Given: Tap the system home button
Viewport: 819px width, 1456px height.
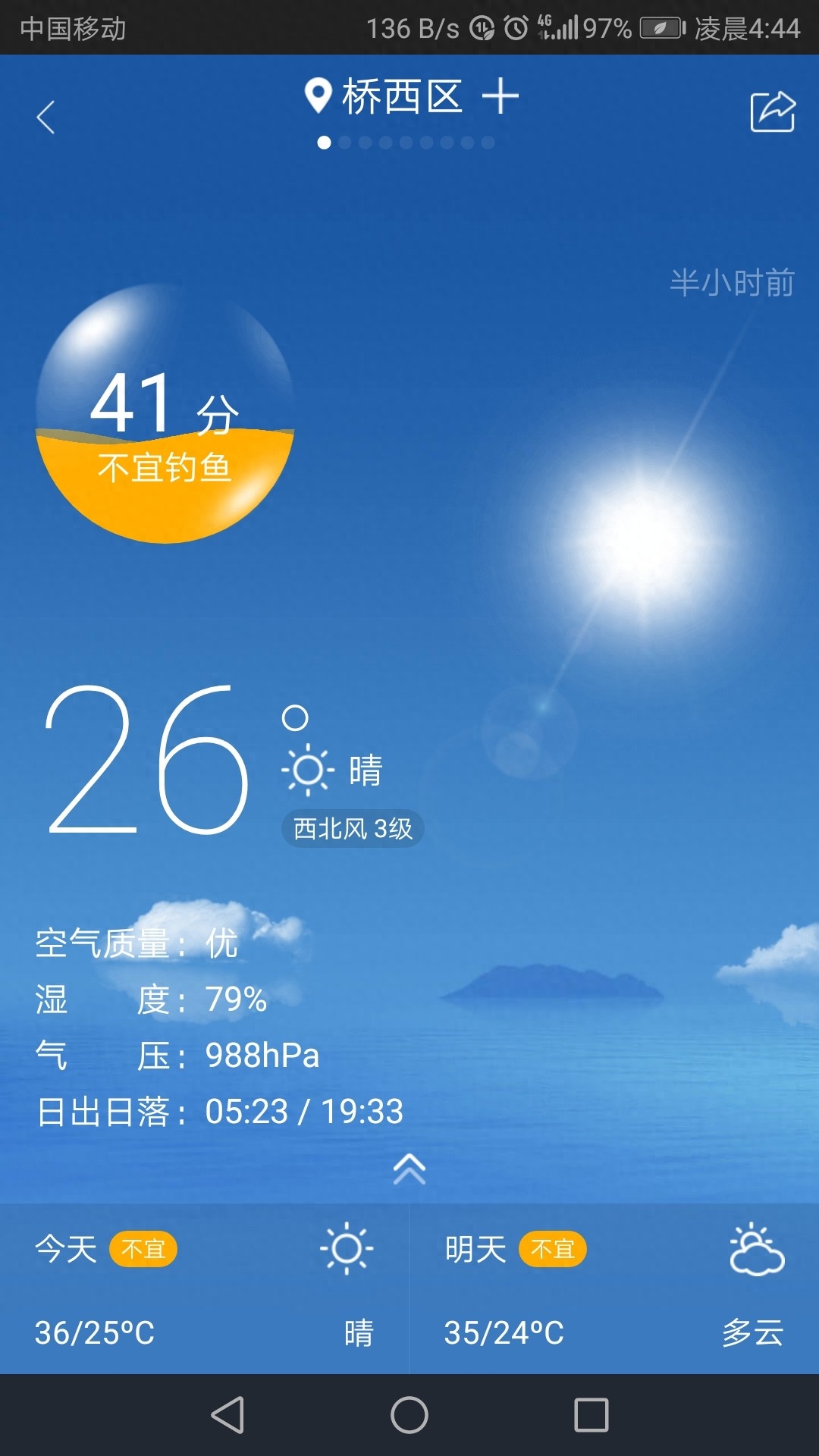Looking at the screenshot, I should point(409,1415).
